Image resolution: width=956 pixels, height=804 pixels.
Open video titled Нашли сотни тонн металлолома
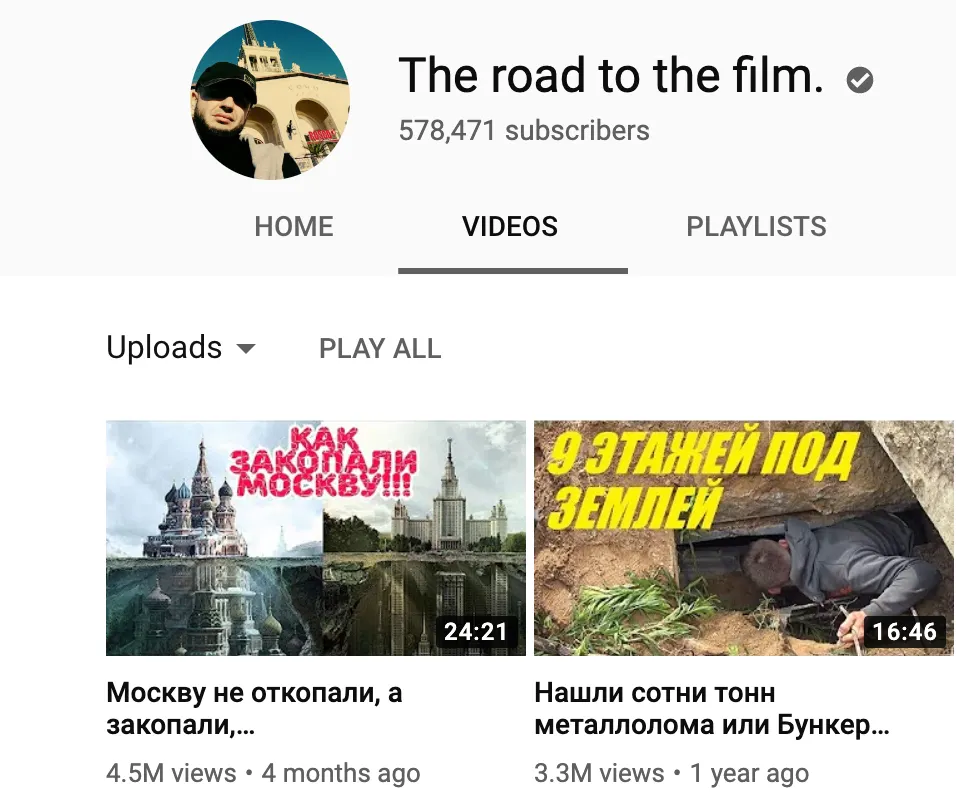[711, 708]
